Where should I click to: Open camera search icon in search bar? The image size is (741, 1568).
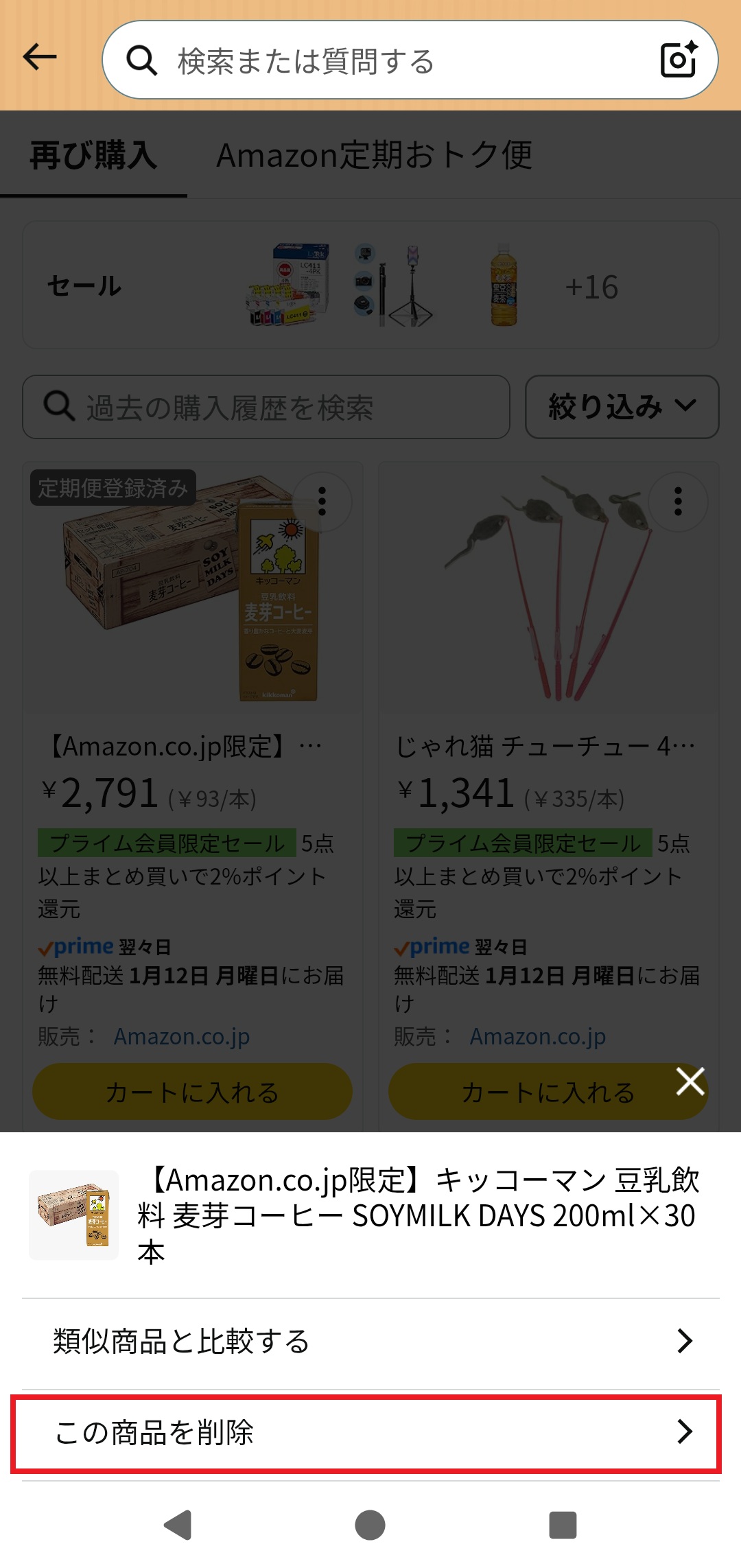click(x=679, y=60)
